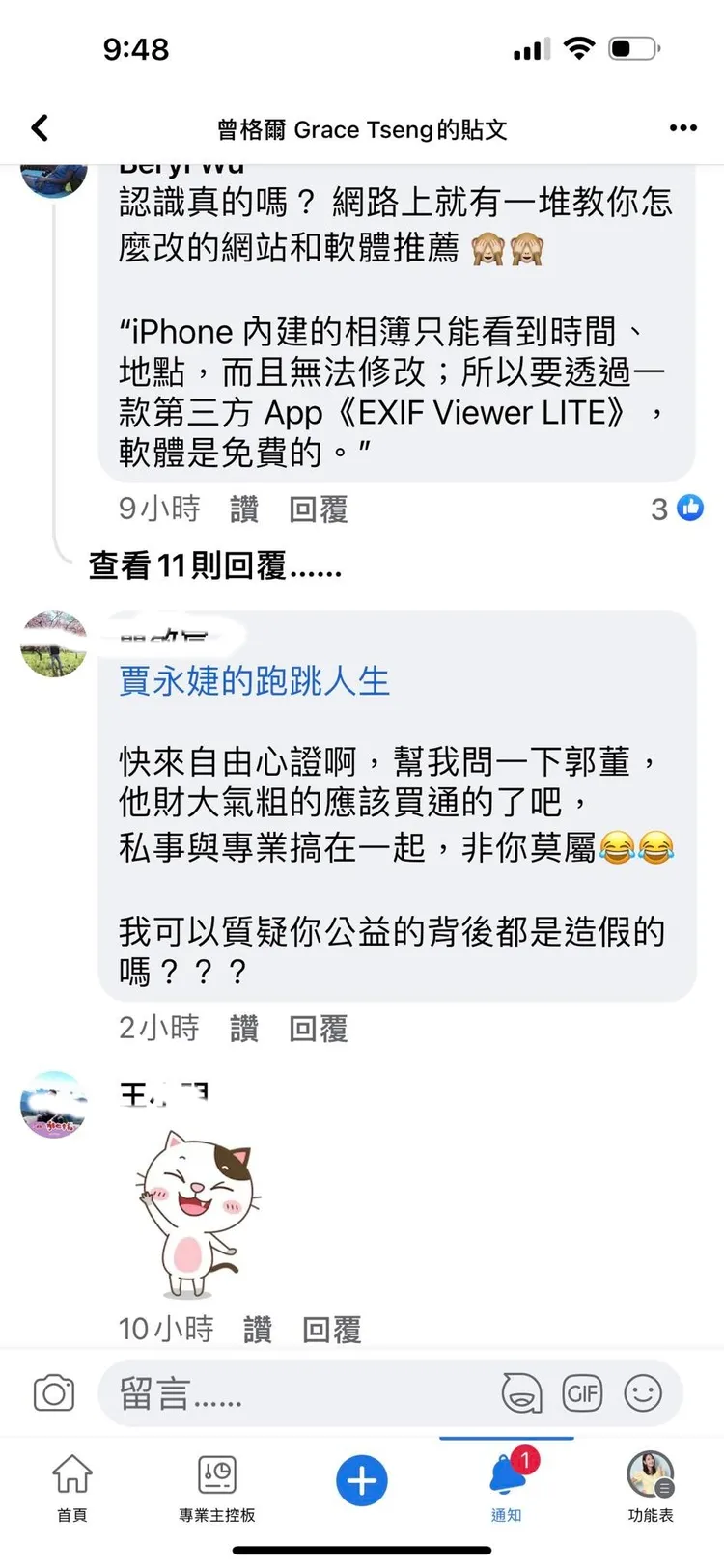724x1568 pixels.
Task: Select the GIF icon in comment bar
Action: (583, 1392)
